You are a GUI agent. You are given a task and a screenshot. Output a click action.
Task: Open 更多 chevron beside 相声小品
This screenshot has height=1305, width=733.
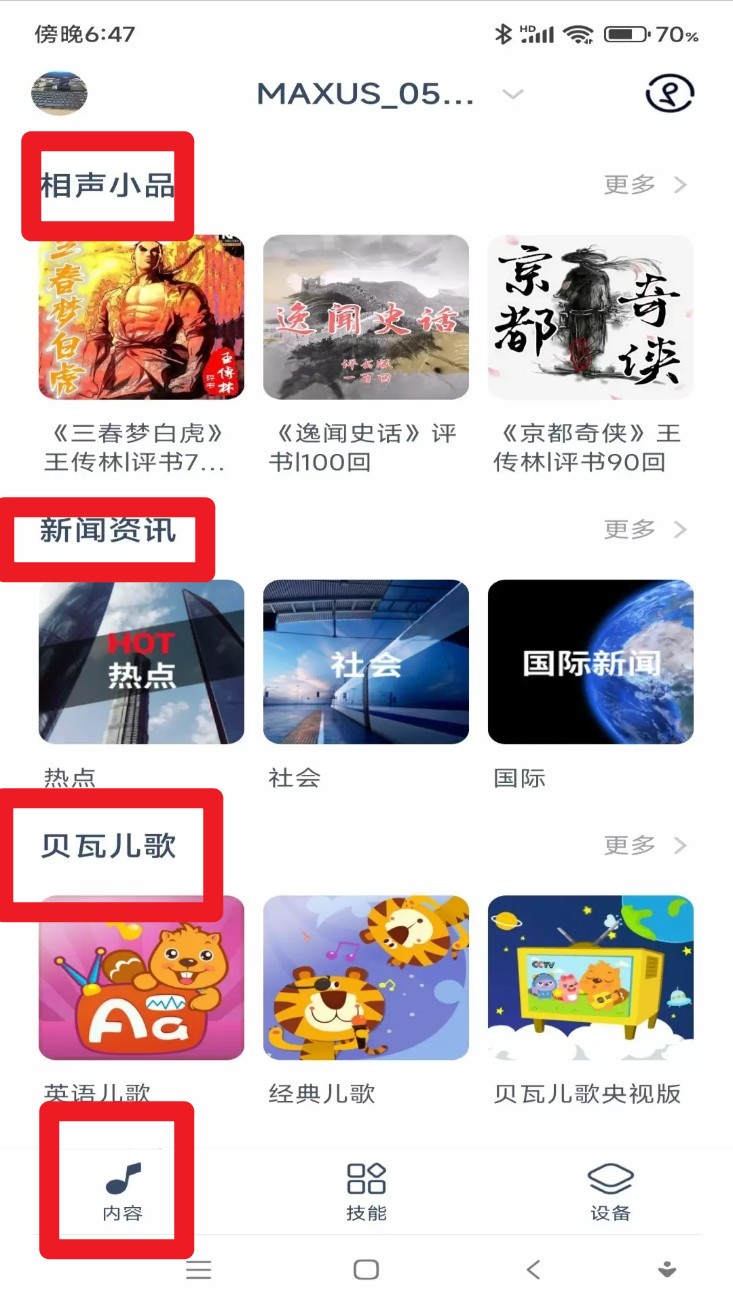[640, 183]
